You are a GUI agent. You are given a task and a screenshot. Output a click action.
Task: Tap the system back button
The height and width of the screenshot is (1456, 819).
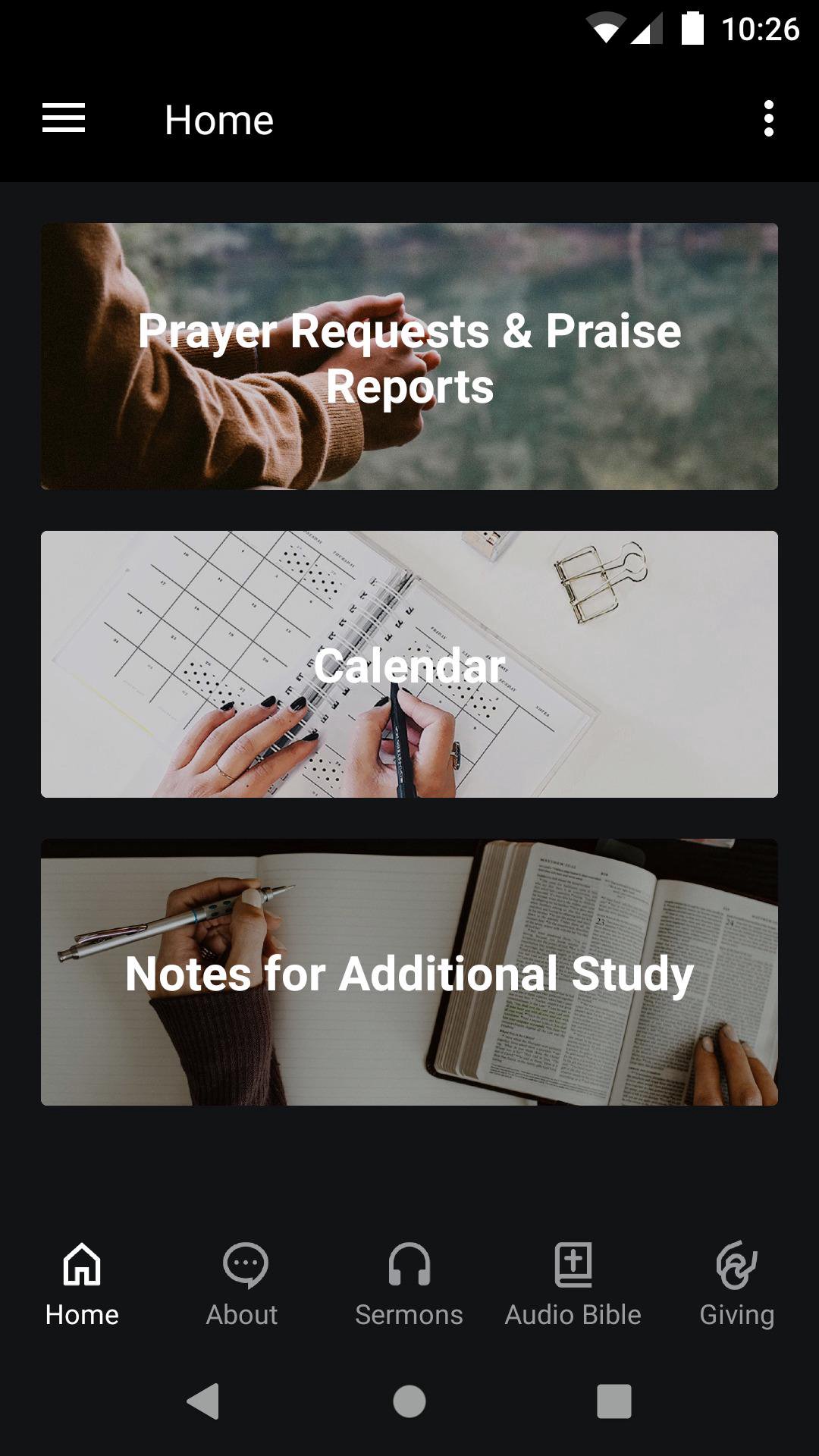pyautogui.click(x=203, y=1401)
